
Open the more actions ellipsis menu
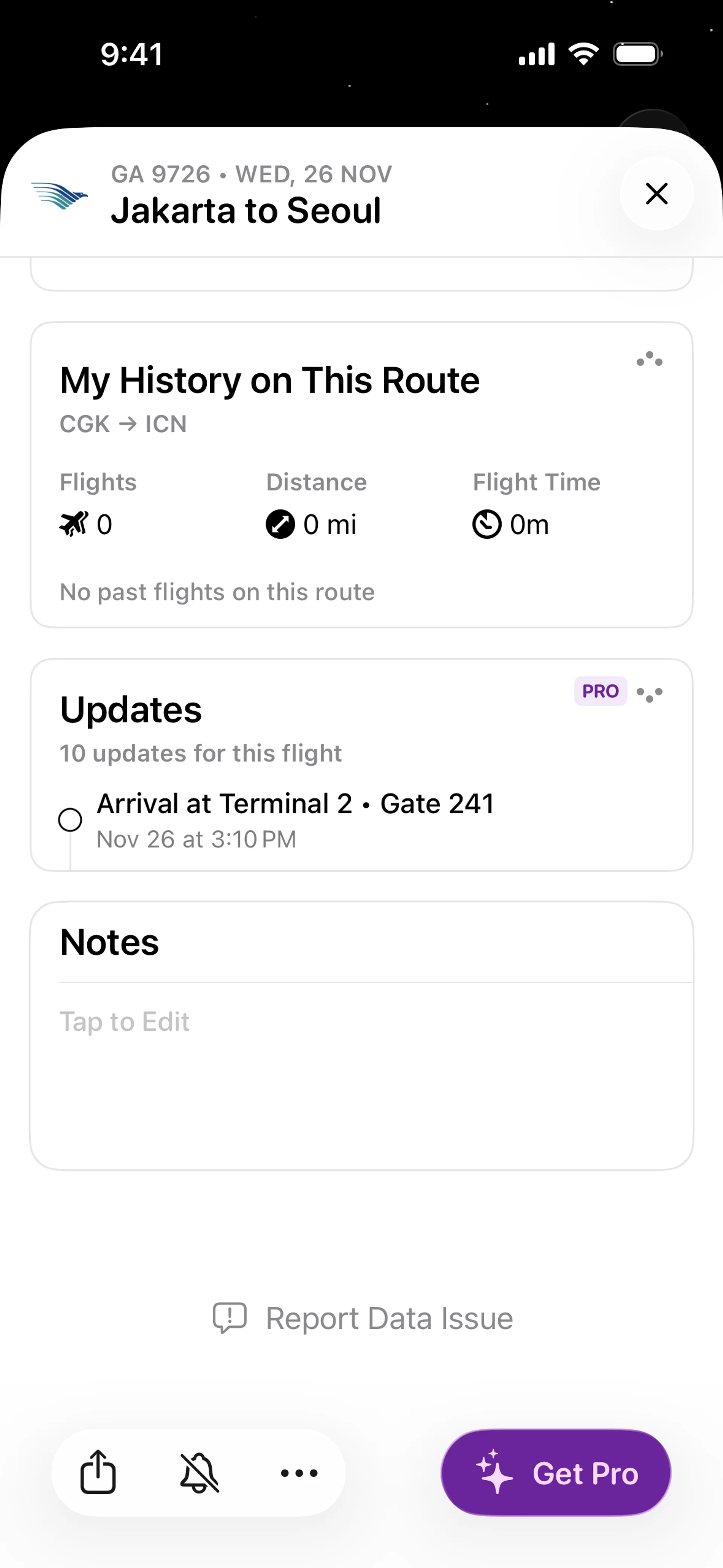(299, 1472)
